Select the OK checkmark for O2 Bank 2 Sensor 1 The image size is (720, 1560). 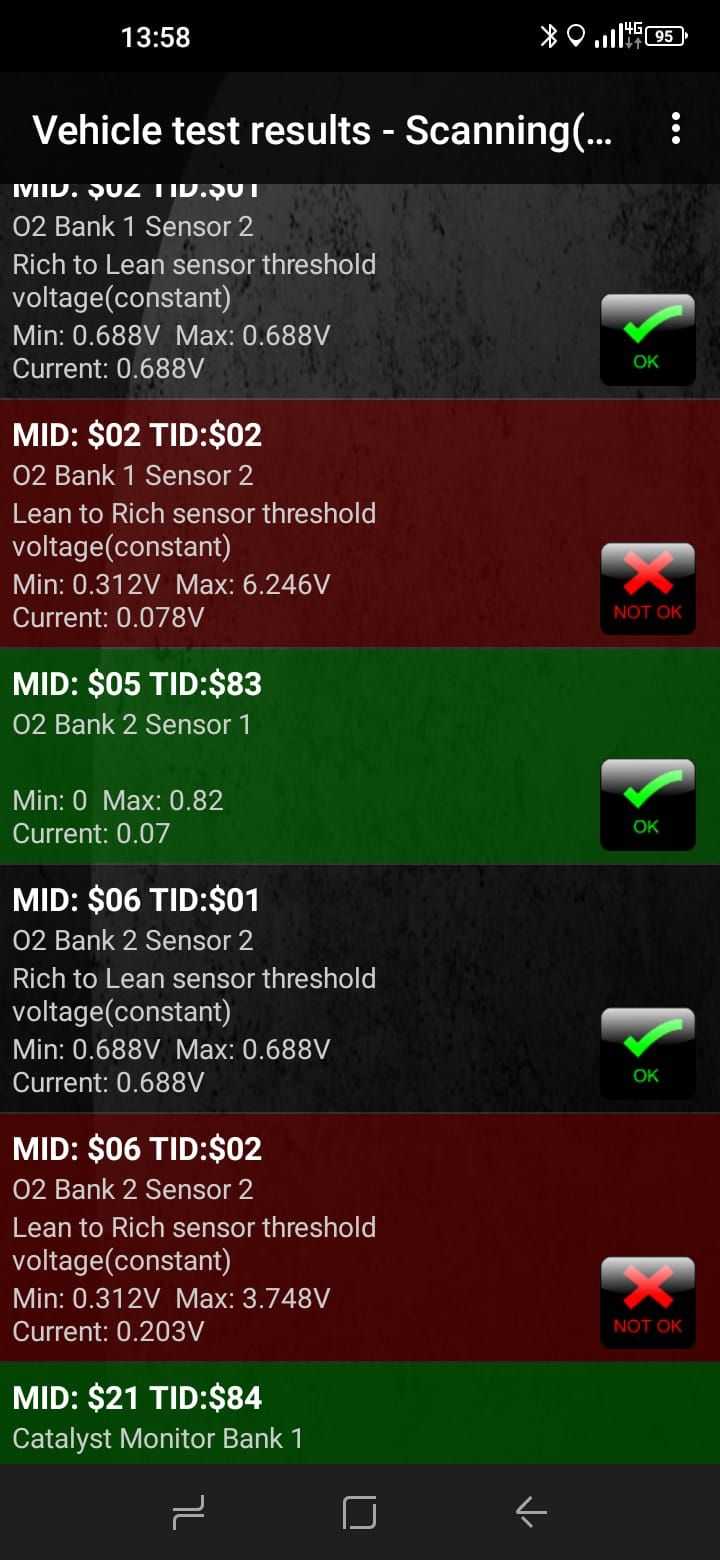[646, 803]
